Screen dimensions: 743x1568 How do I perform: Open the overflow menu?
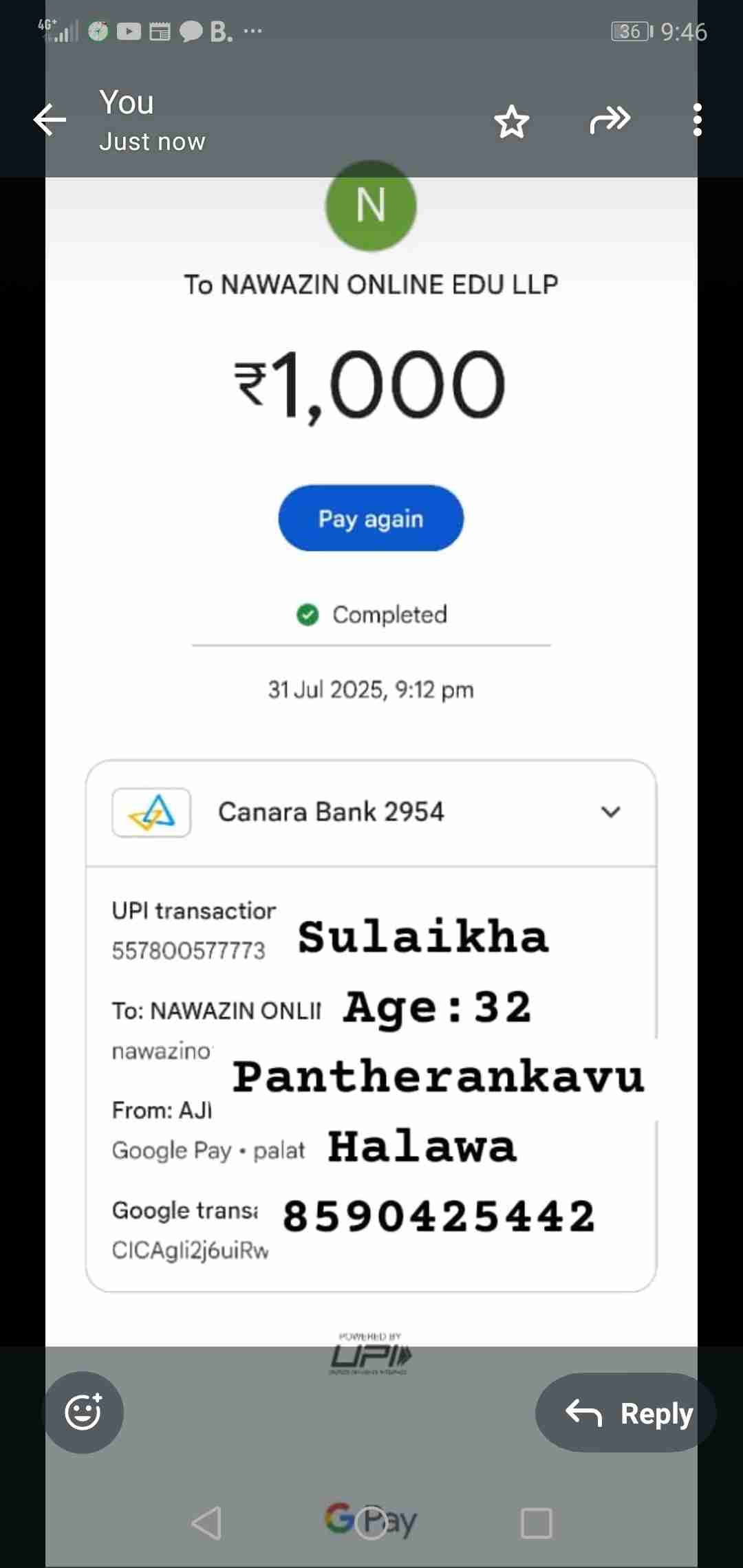(x=697, y=120)
